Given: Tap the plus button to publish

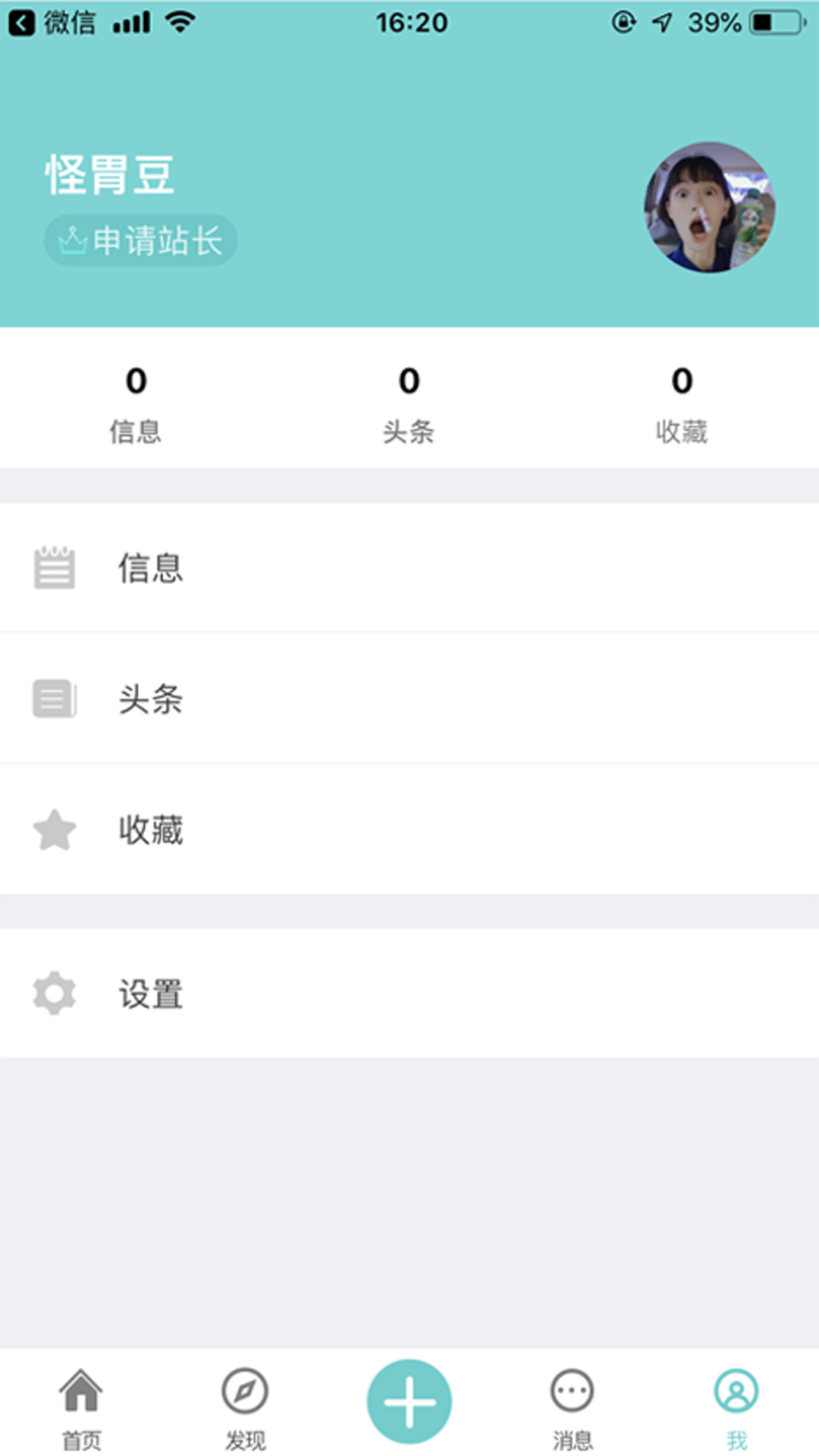Looking at the screenshot, I should pyautogui.click(x=409, y=1401).
